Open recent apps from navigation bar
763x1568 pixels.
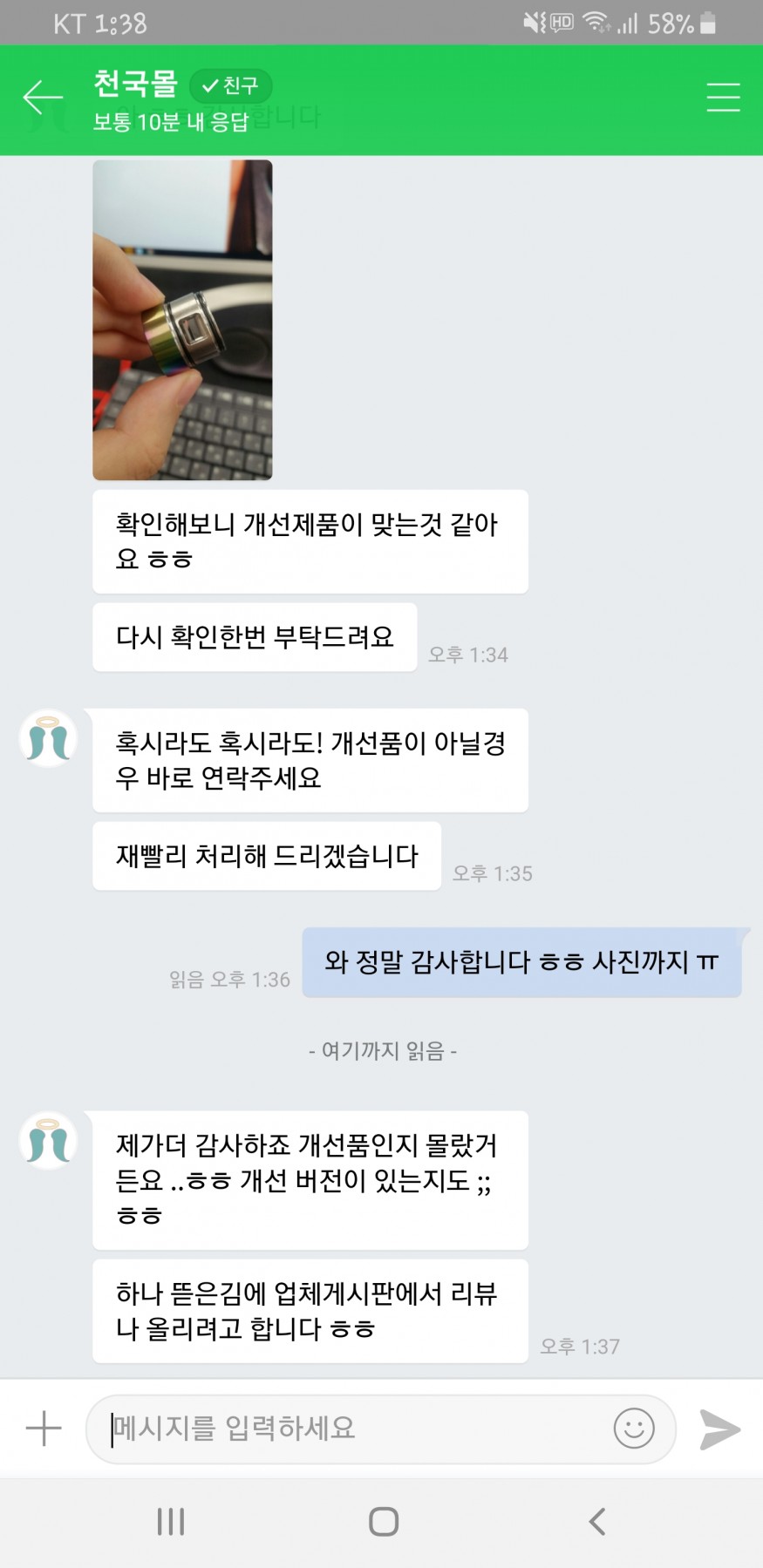(171, 1522)
